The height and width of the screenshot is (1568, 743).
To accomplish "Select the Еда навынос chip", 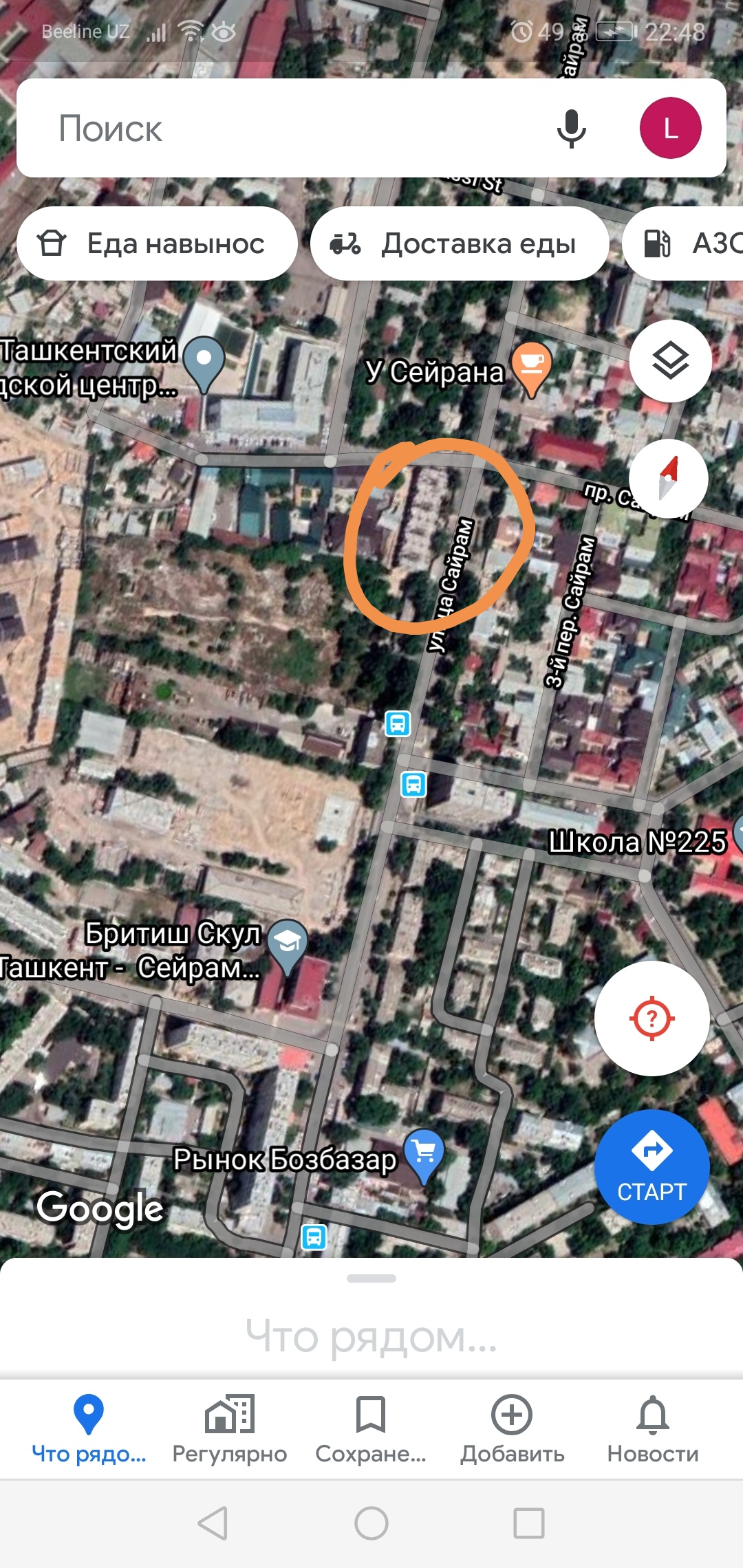I will coord(157,244).
